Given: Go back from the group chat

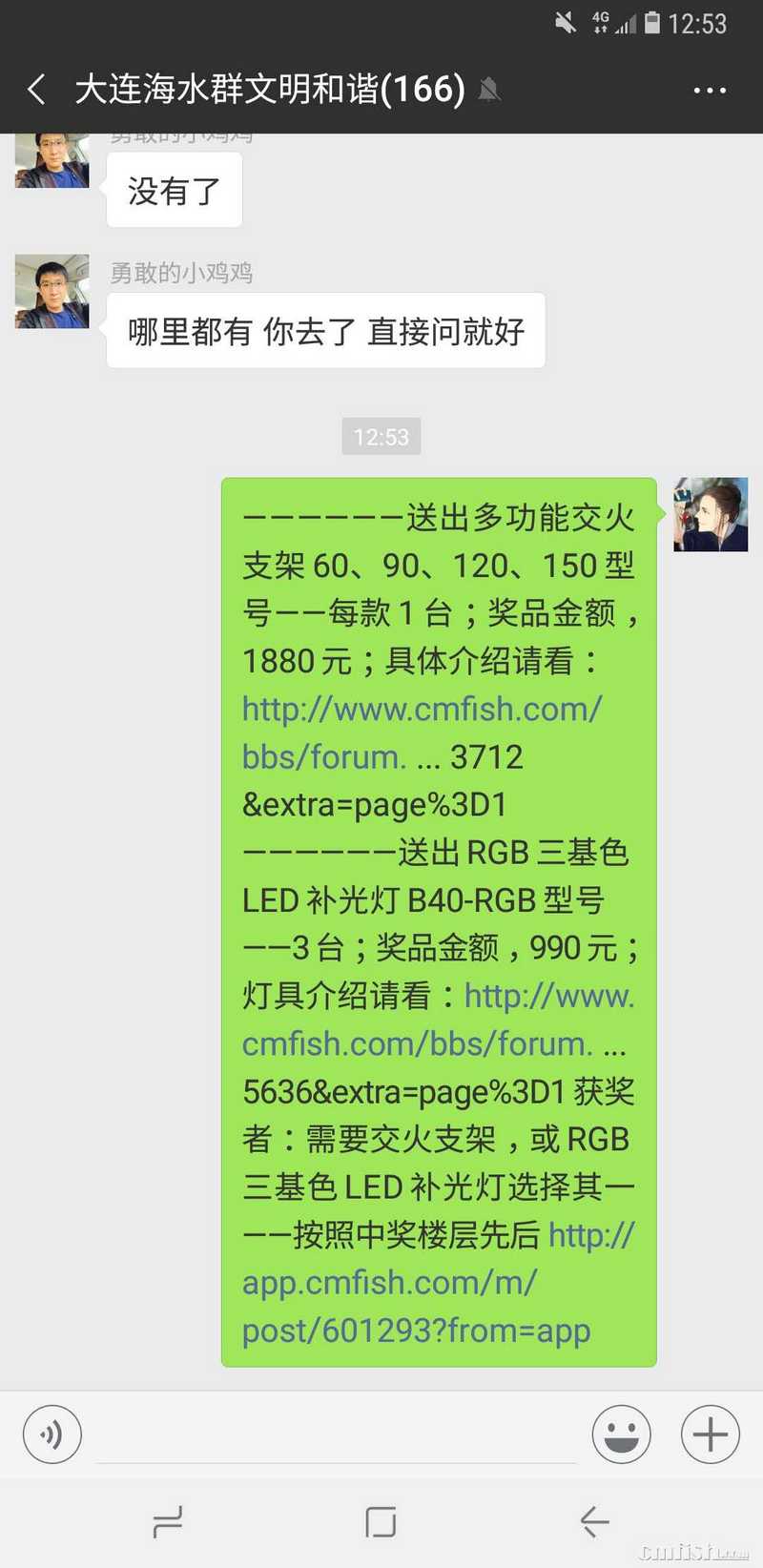Looking at the screenshot, I should (37, 90).
